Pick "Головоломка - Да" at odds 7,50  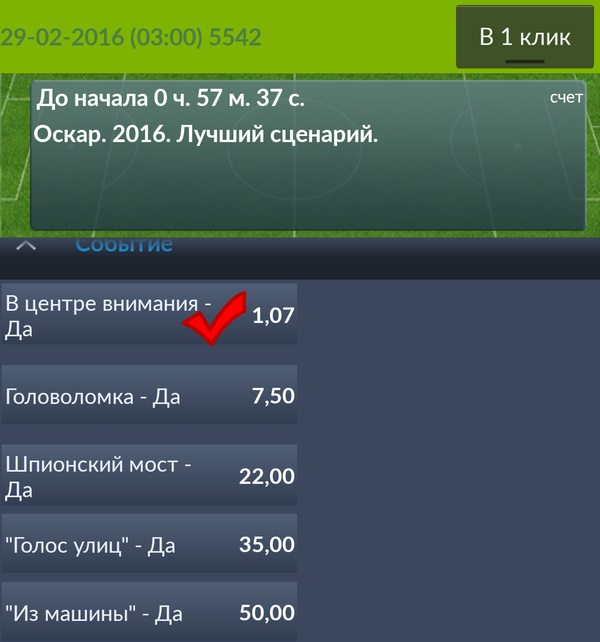pyautogui.click(x=150, y=396)
